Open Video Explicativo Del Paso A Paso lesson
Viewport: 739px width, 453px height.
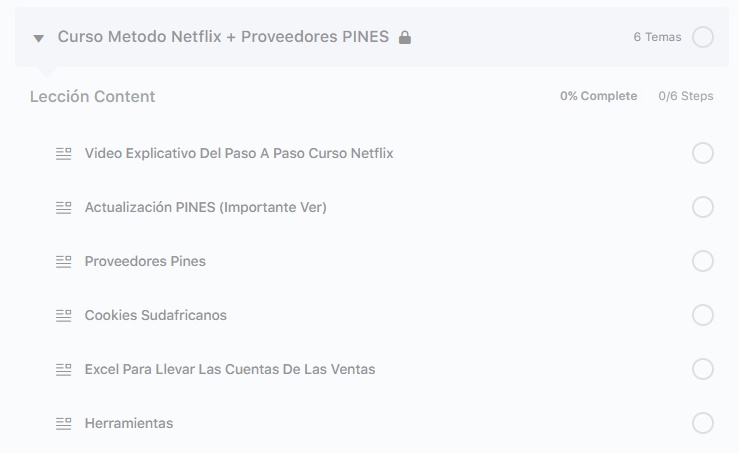coord(238,153)
